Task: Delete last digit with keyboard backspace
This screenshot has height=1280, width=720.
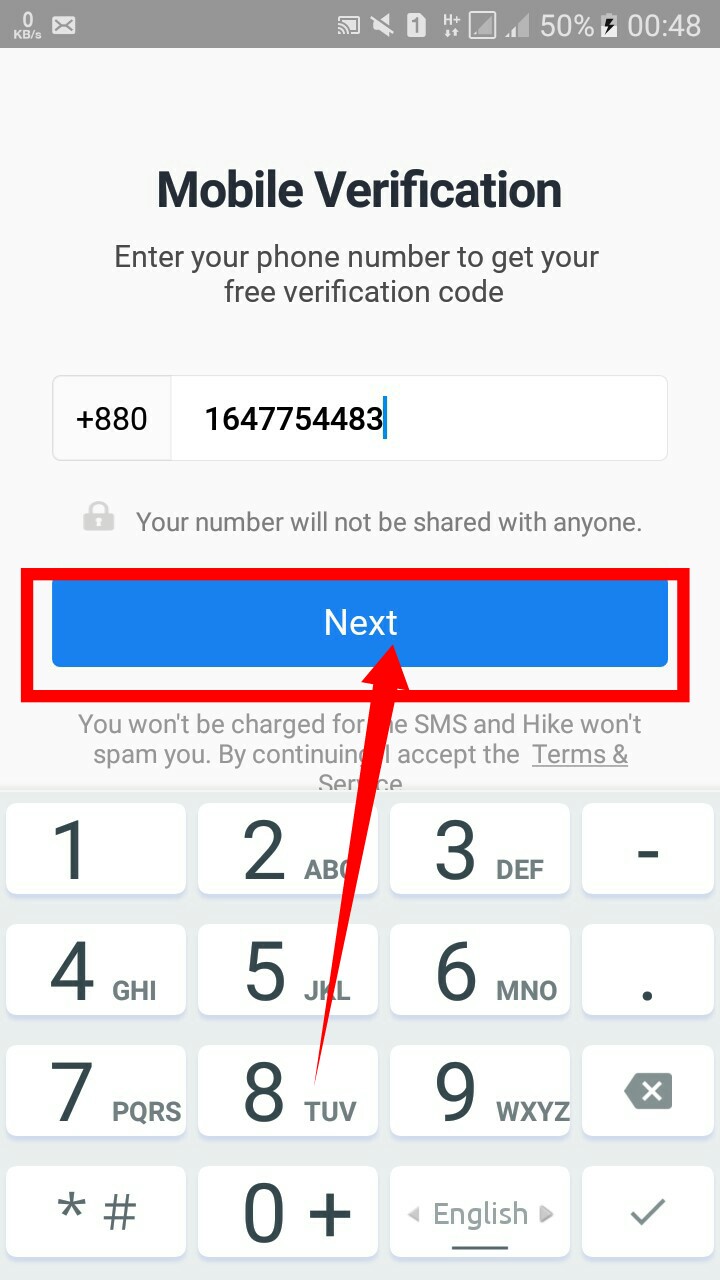Action: pos(648,1091)
